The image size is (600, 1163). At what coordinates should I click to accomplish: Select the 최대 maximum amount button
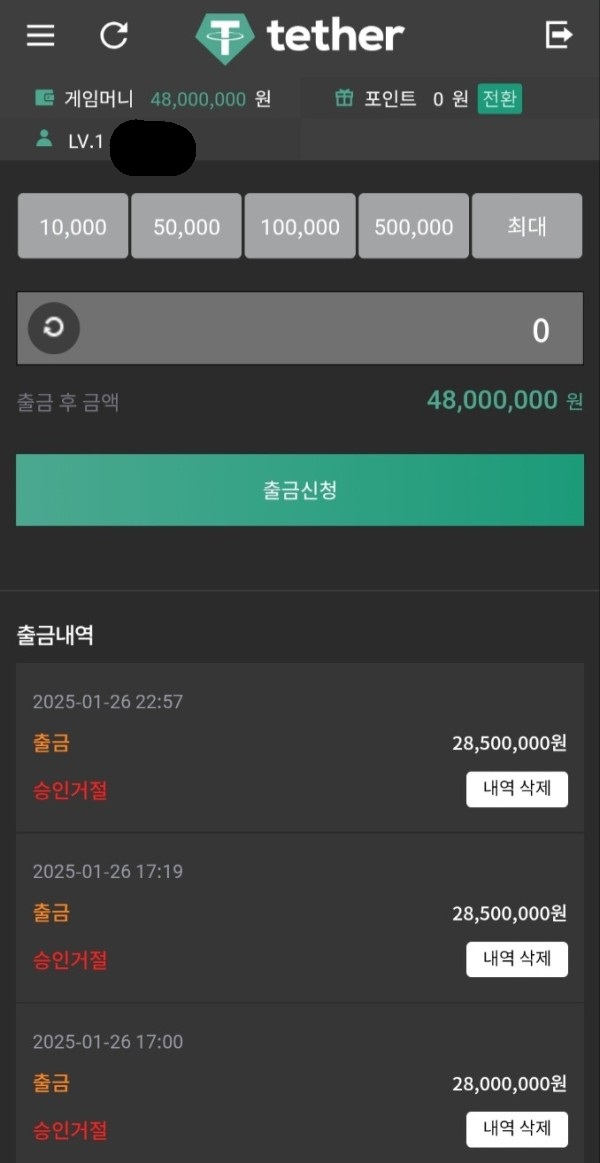pos(527,226)
